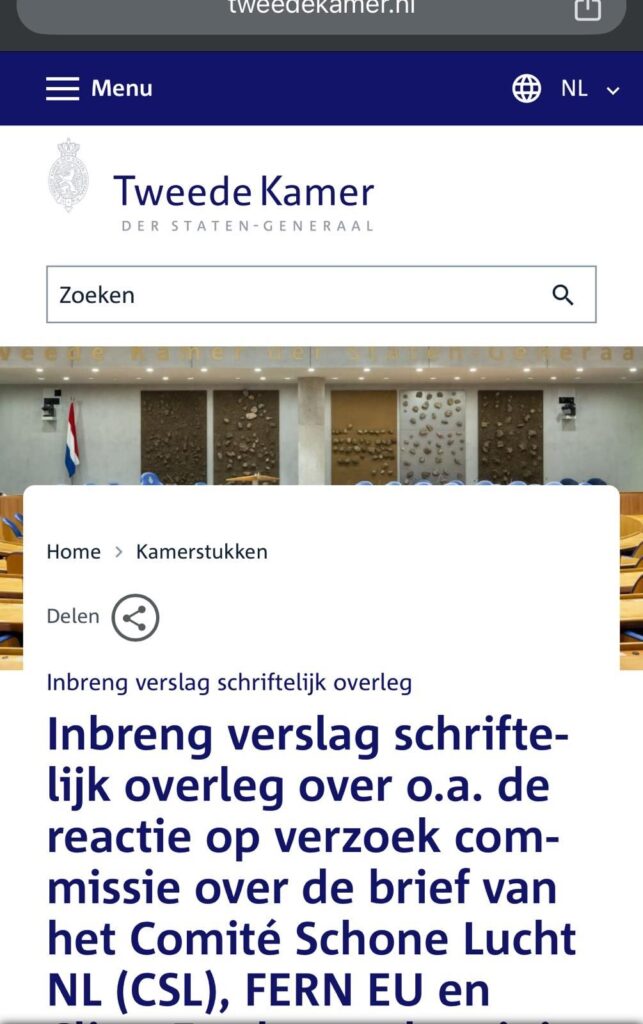Go to the Home breadcrumb
The width and height of the screenshot is (643, 1024).
tap(74, 551)
